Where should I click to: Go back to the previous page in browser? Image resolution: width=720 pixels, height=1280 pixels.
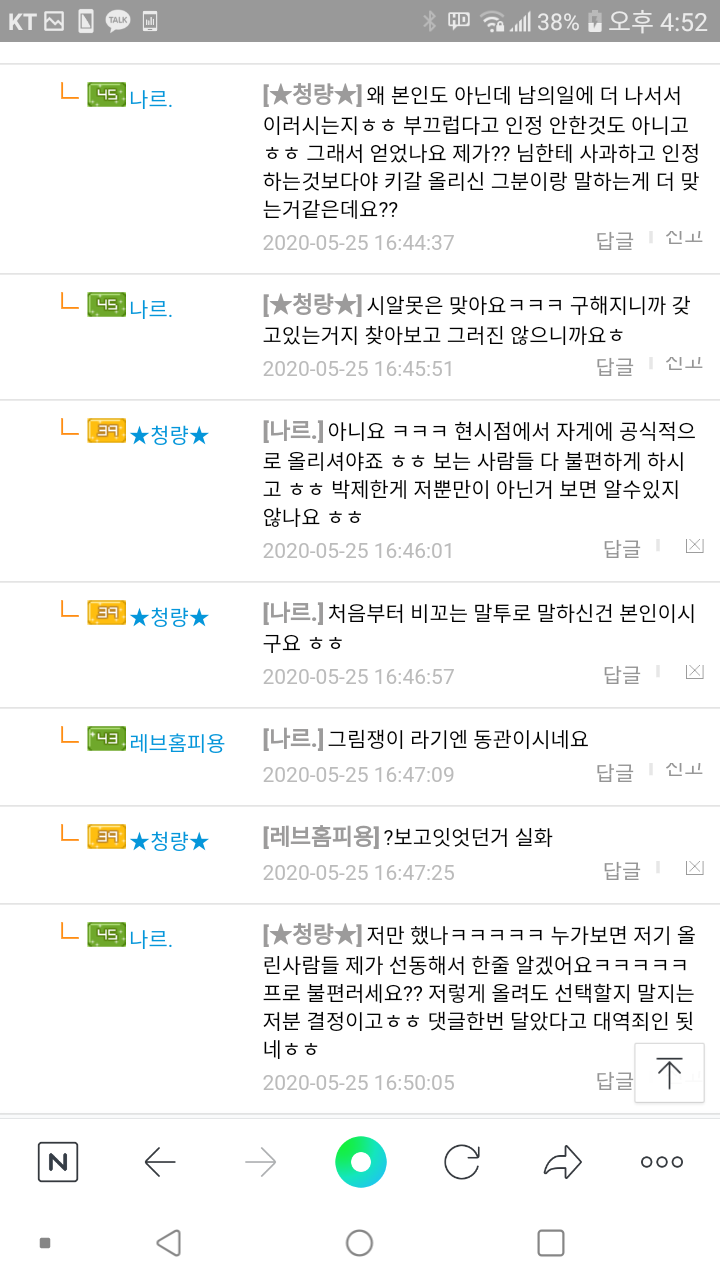[x=160, y=1162]
